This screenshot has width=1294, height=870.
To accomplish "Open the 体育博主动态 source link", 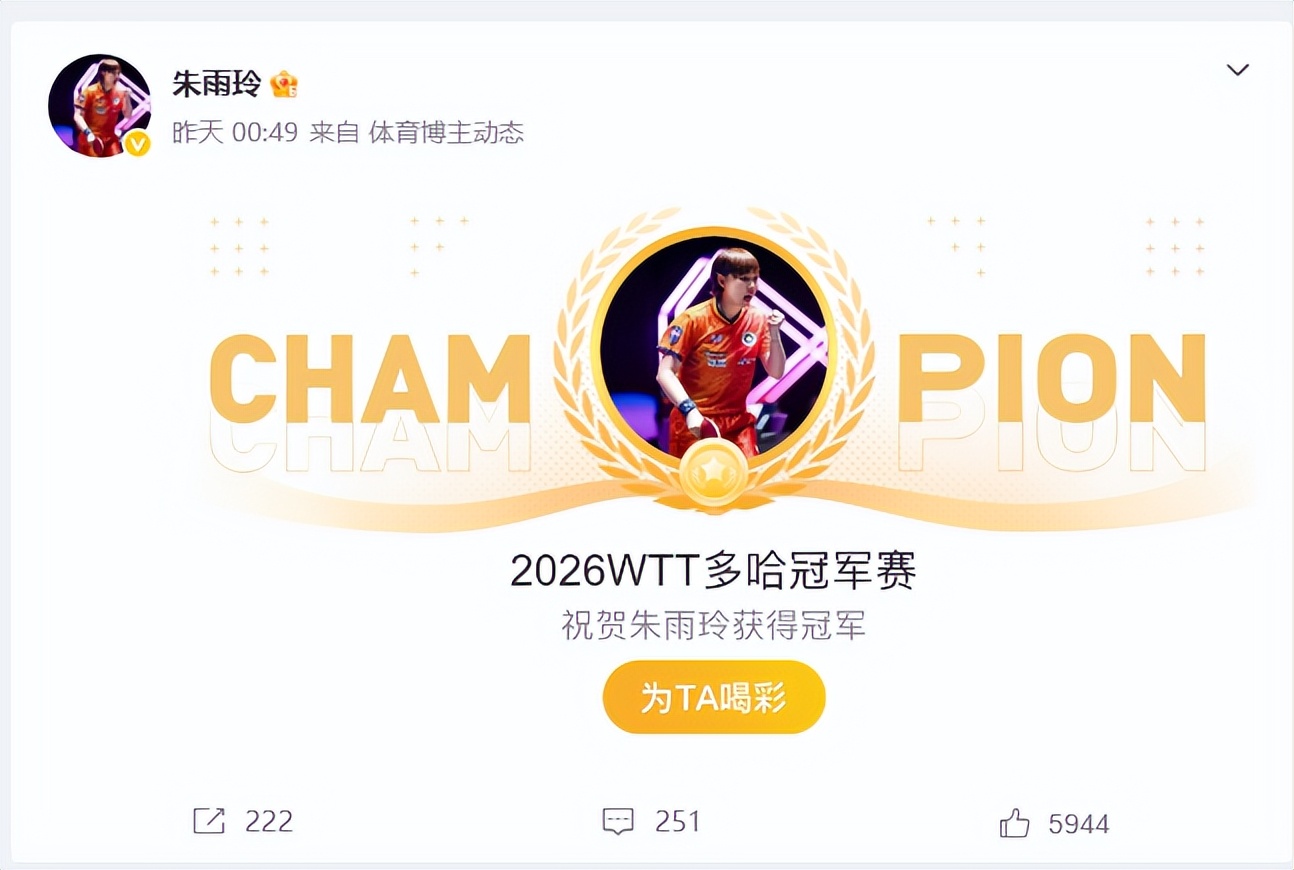I will point(446,133).
